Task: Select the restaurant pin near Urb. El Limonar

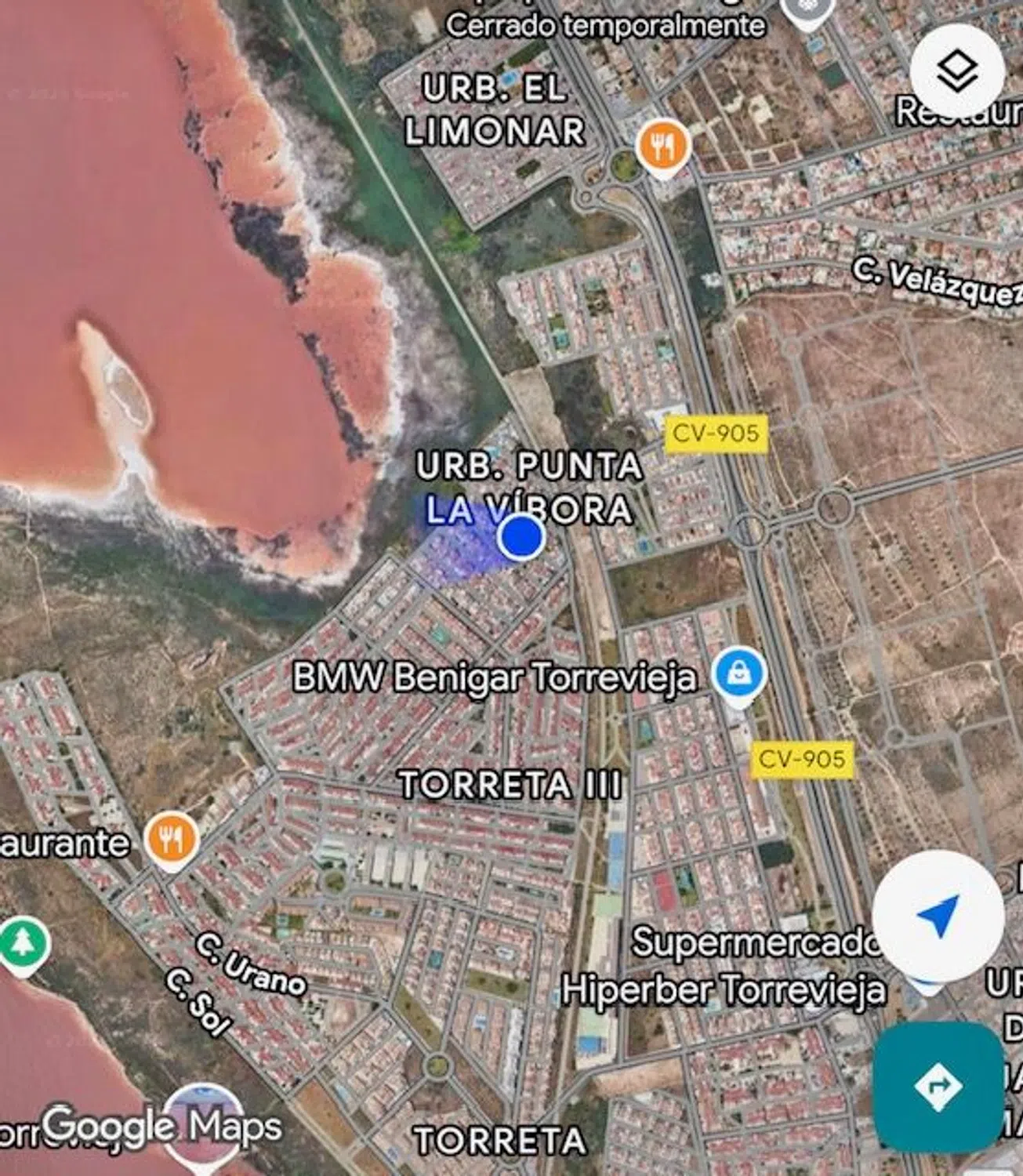Action: (x=663, y=146)
